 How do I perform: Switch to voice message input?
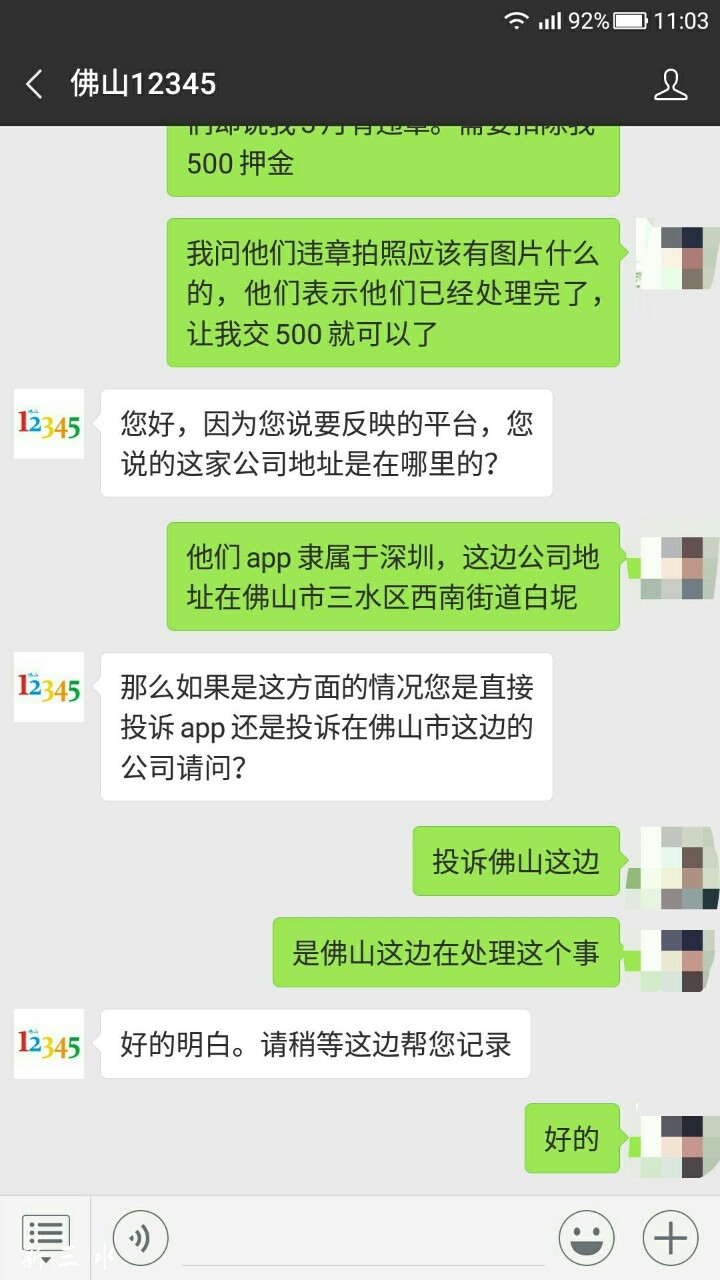[141, 1238]
